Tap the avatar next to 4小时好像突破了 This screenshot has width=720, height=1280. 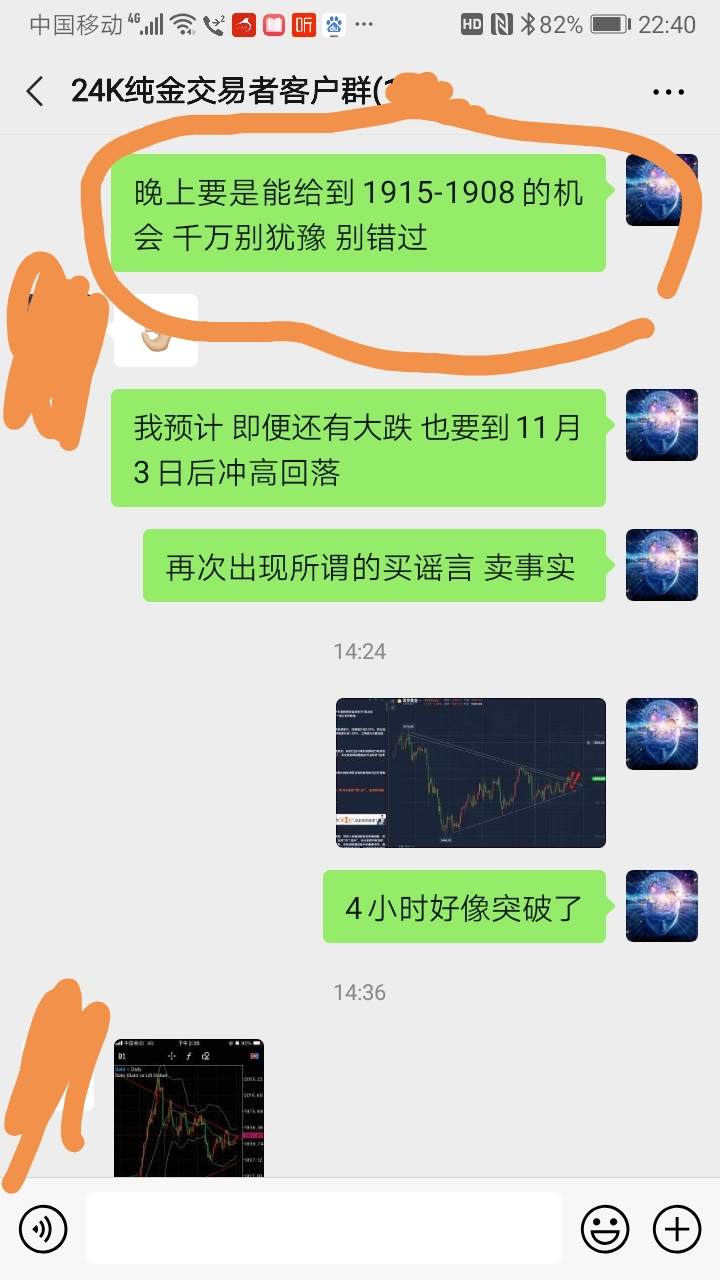point(661,906)
